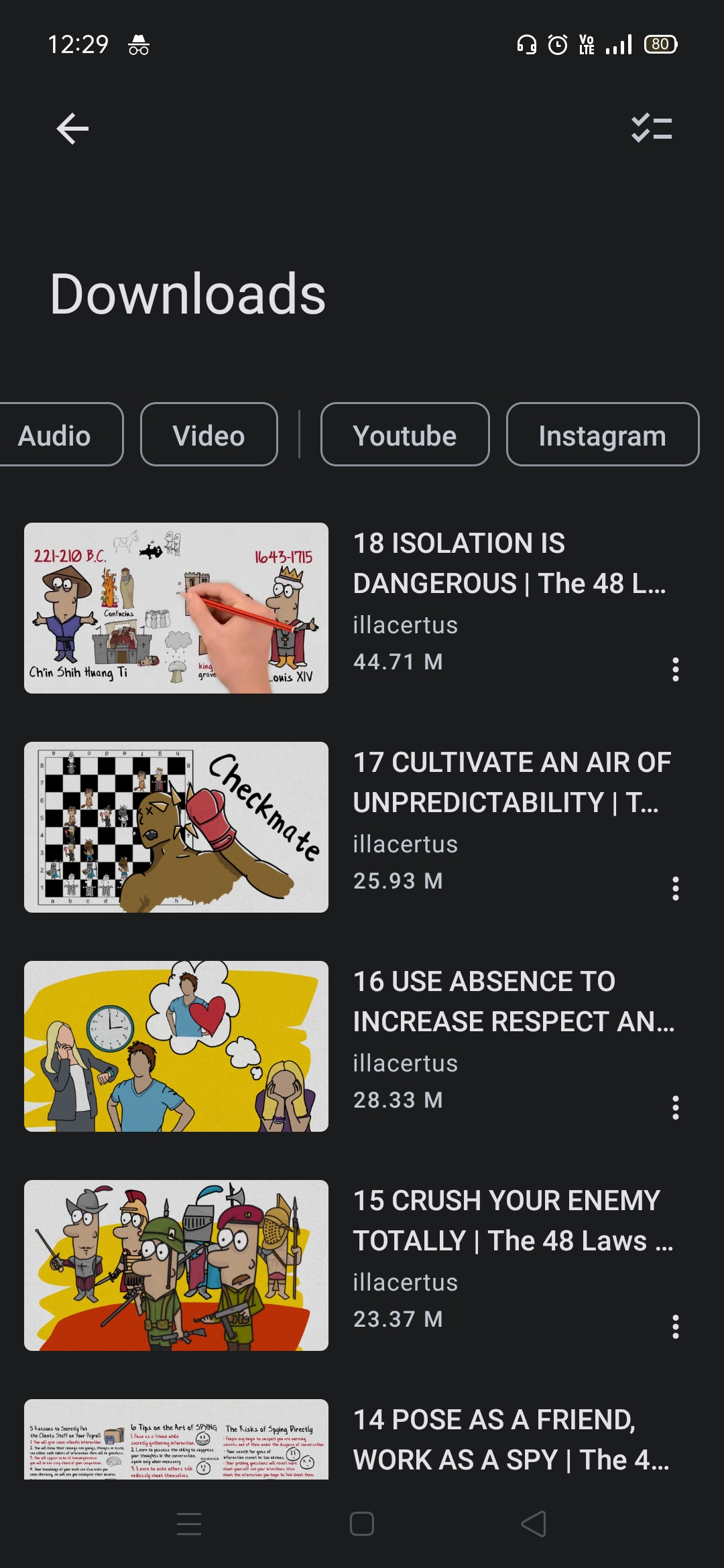Tap the battery indicator showing 80

pos(660,44)
